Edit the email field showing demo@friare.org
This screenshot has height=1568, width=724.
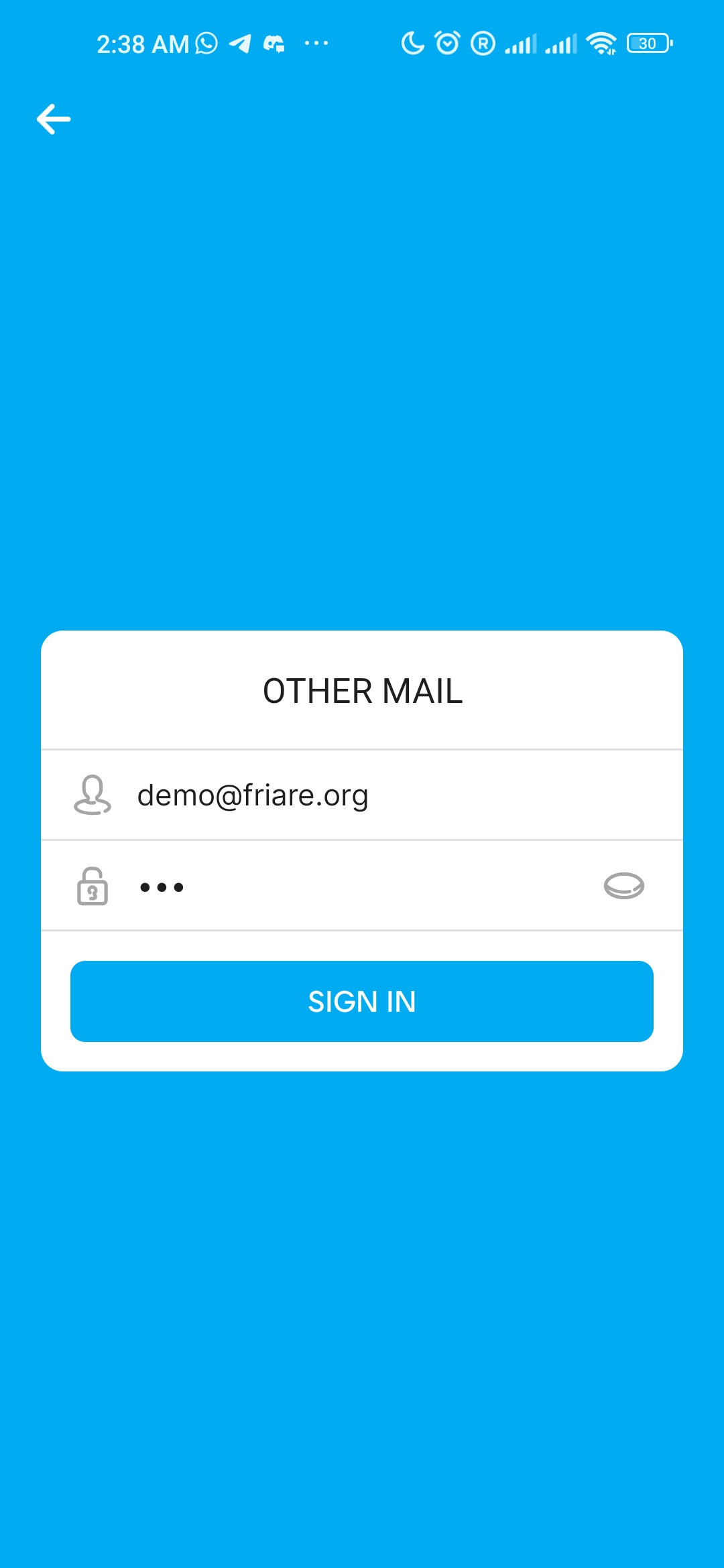point(362,795)
